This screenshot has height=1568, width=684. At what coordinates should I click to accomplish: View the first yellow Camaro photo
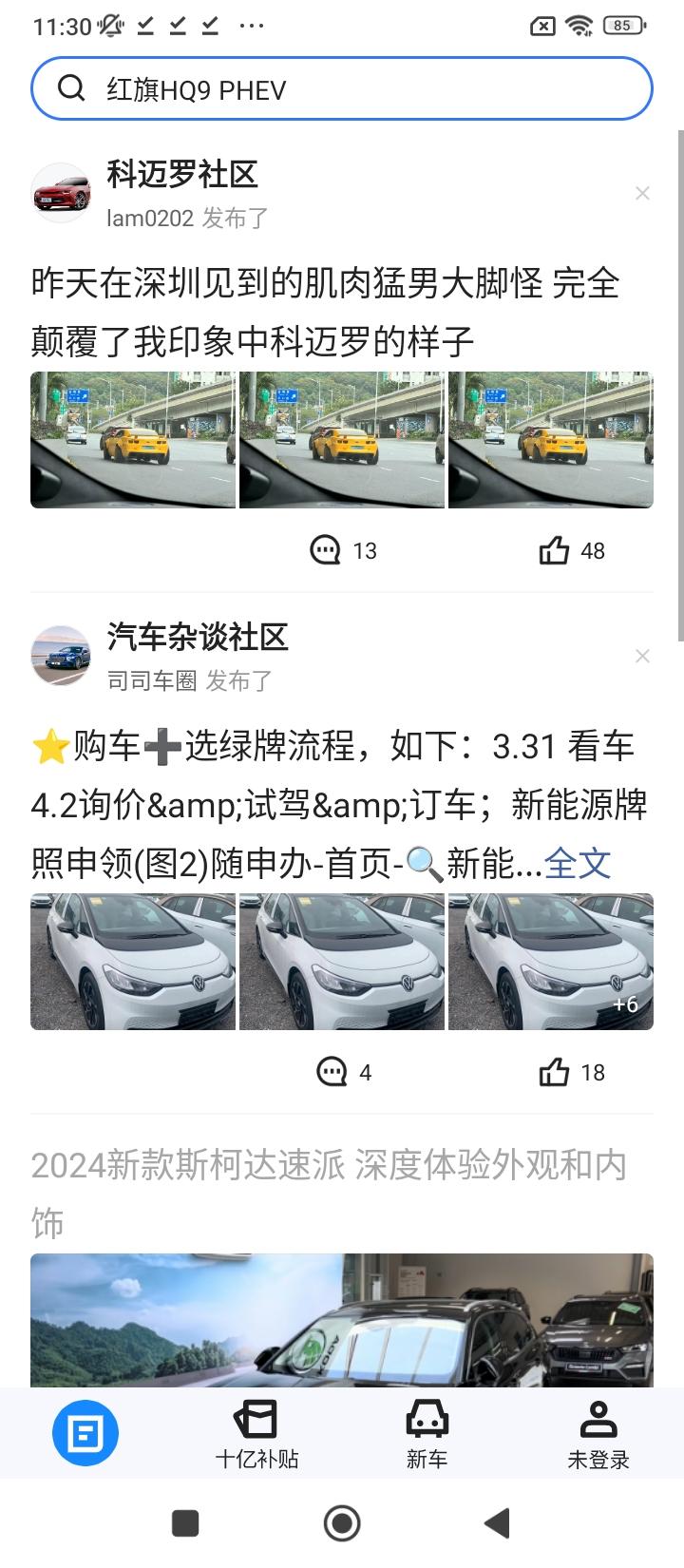pos(131,440)
